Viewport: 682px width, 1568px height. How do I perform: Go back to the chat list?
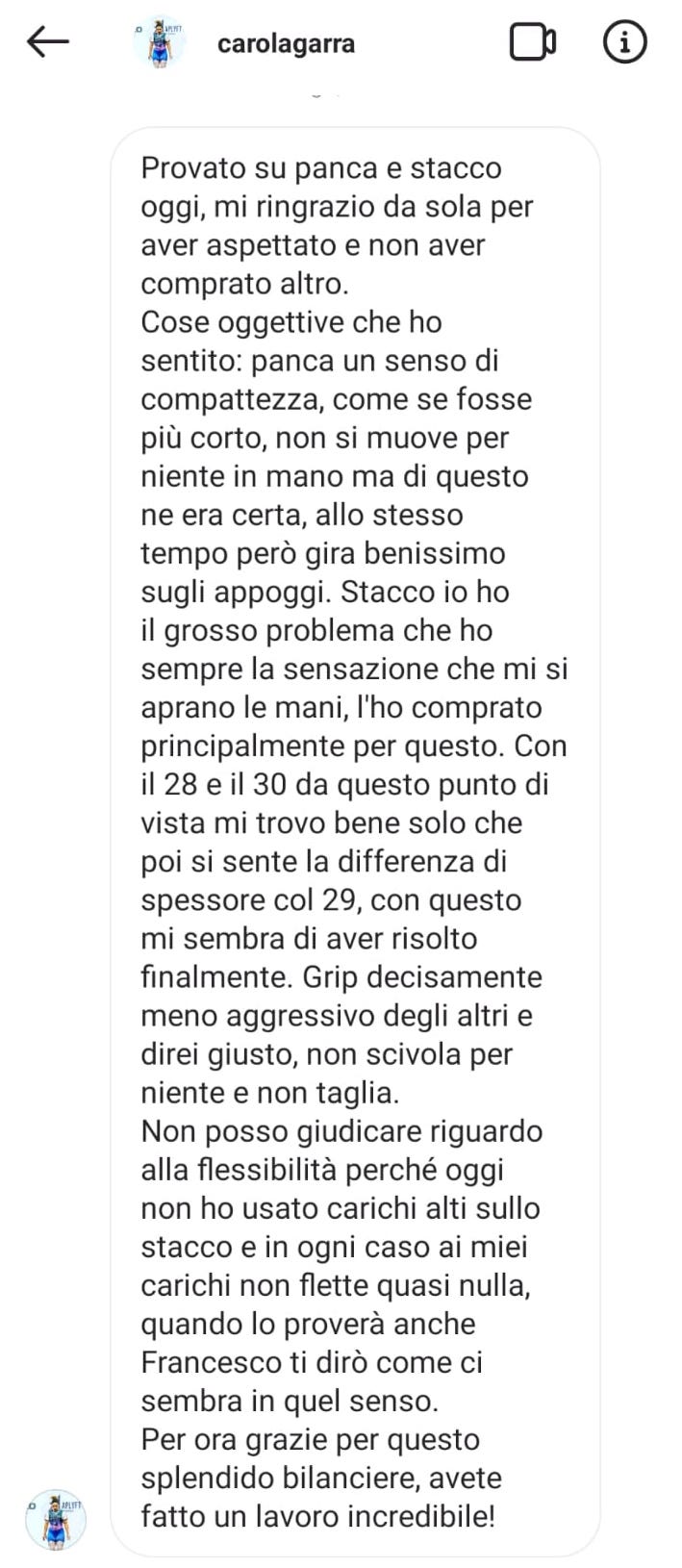tap(48, 41)
